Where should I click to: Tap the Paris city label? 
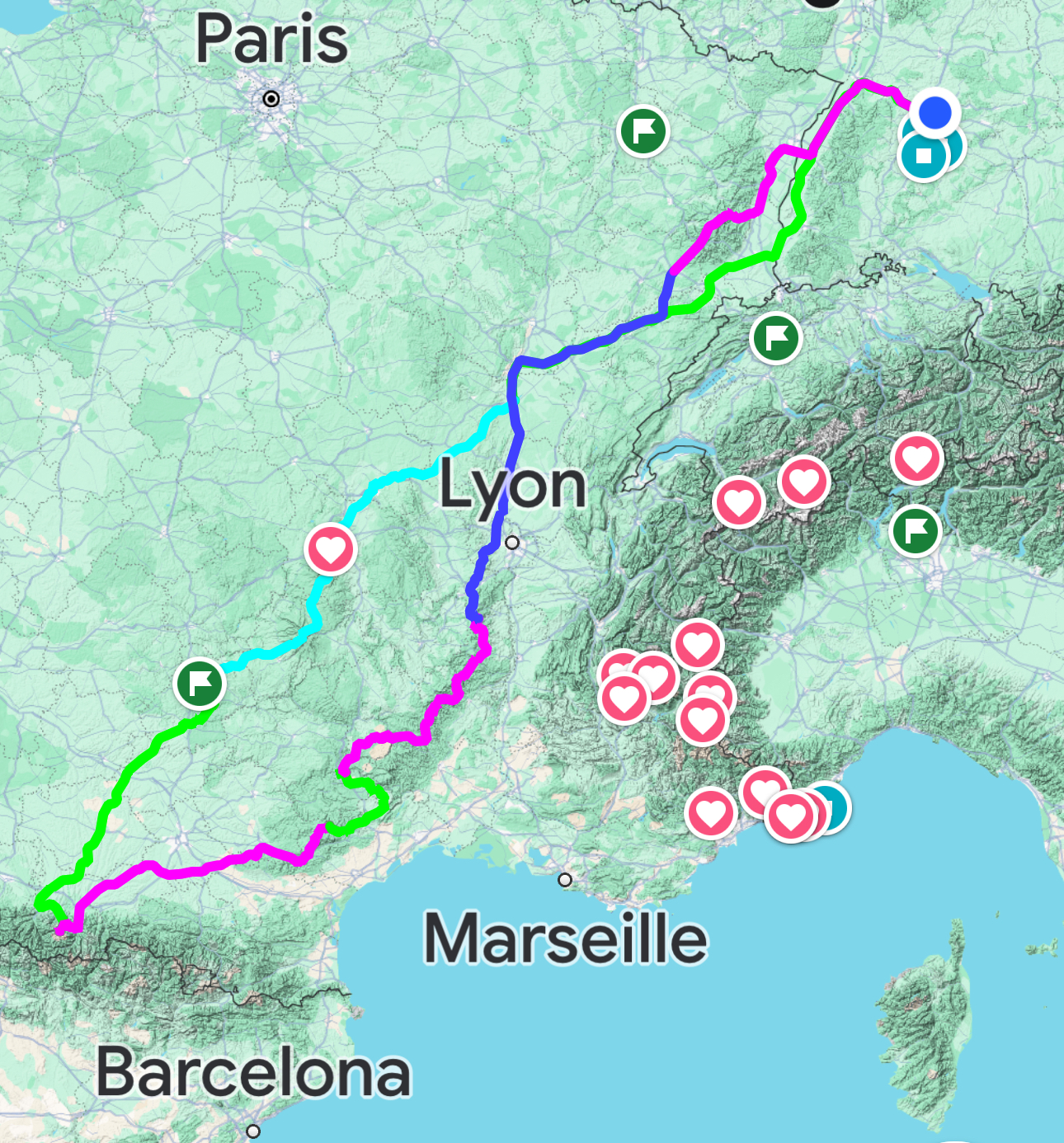(271, 39)
